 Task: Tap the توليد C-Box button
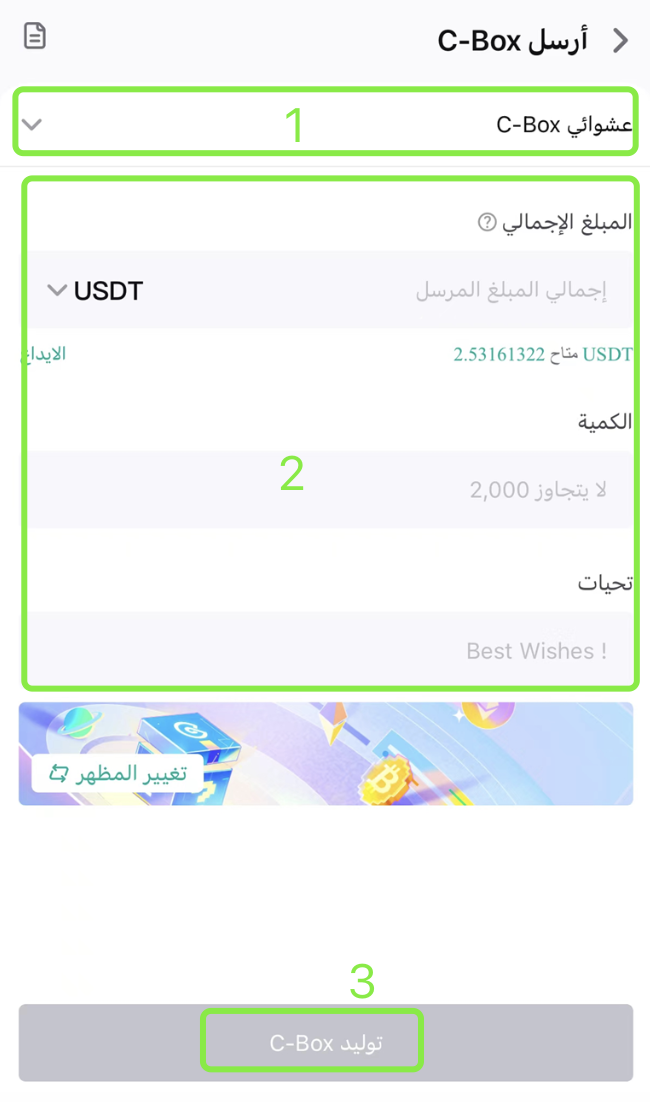(325, 1043)
